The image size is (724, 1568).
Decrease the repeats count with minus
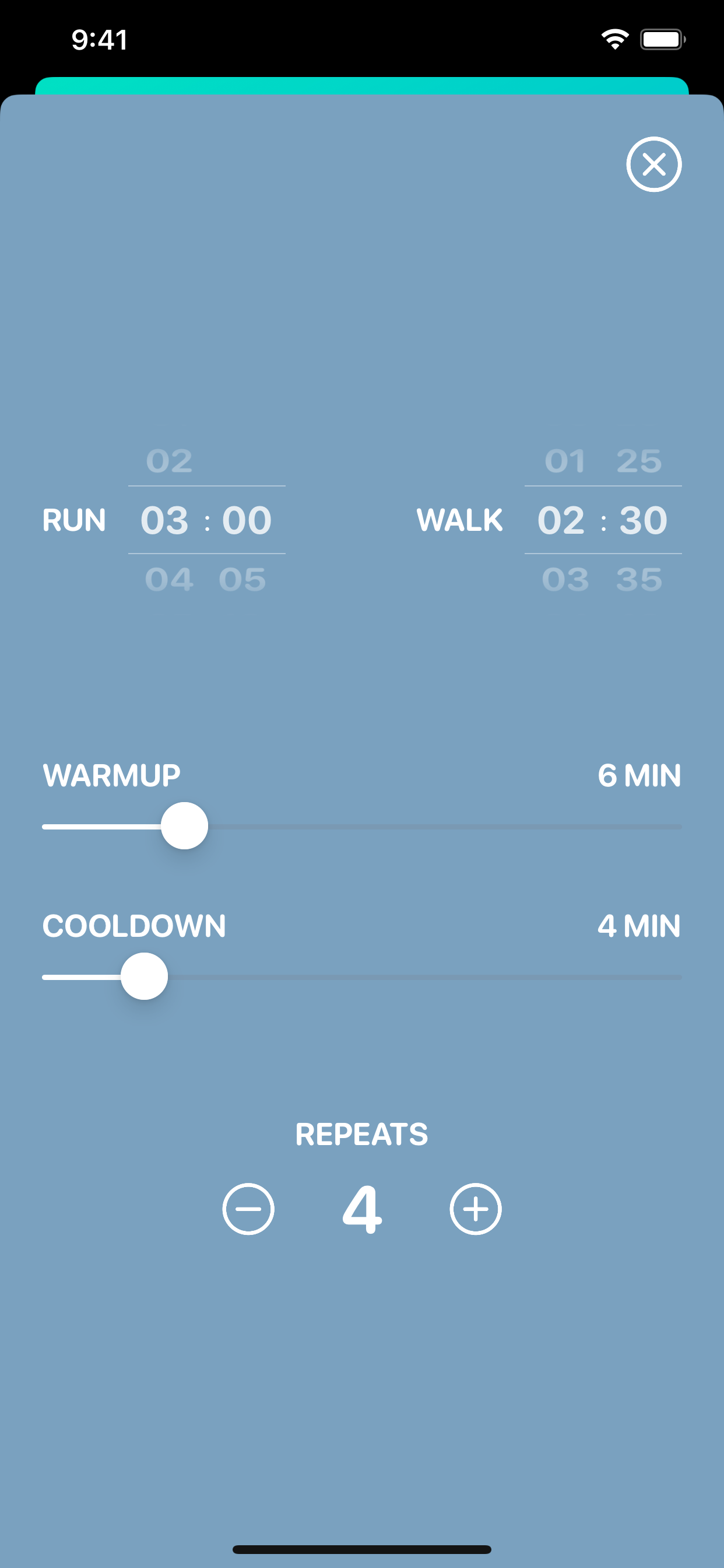[248, 1209]
